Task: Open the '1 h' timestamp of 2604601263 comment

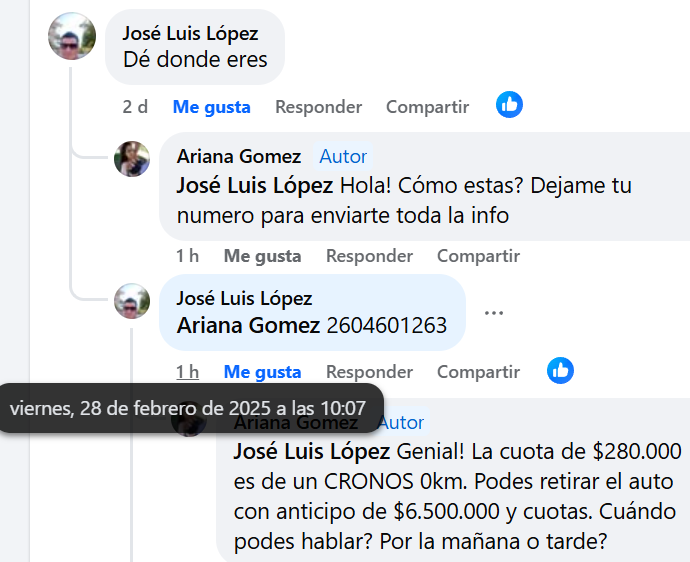Action: point(187,372)
